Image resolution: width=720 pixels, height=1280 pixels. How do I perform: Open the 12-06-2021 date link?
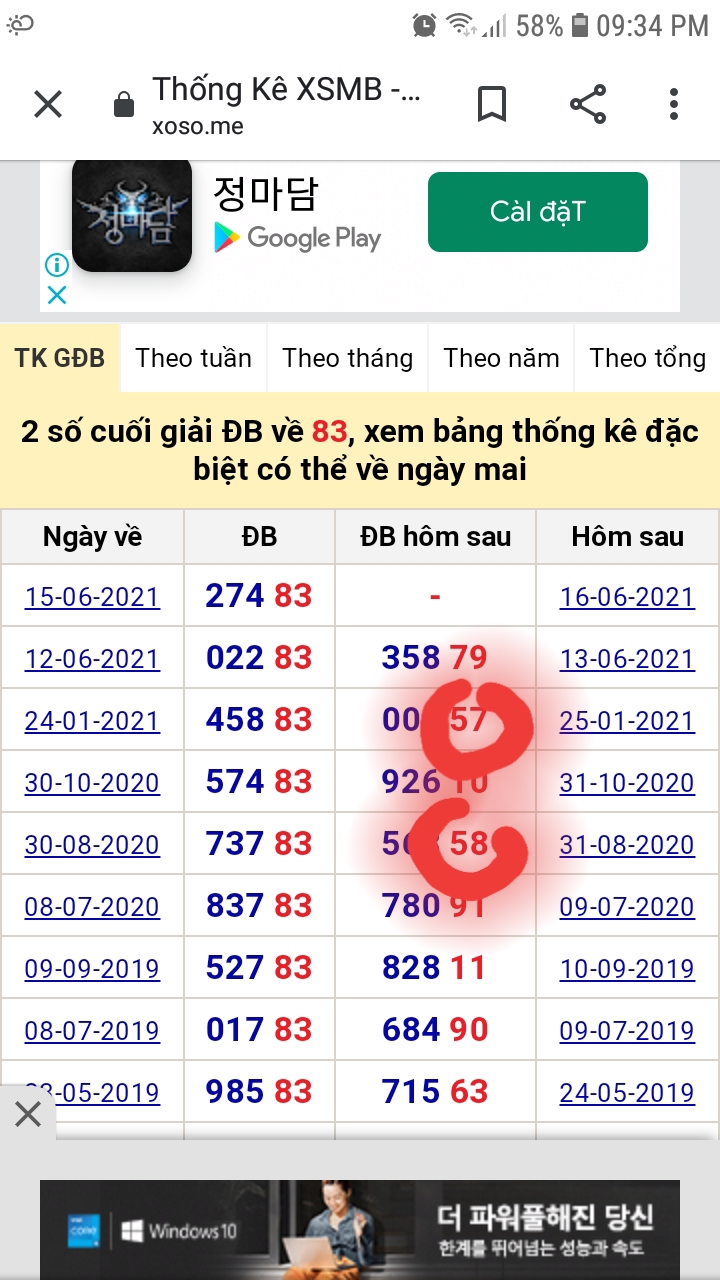pyautogui.click(x=92, y=659)
